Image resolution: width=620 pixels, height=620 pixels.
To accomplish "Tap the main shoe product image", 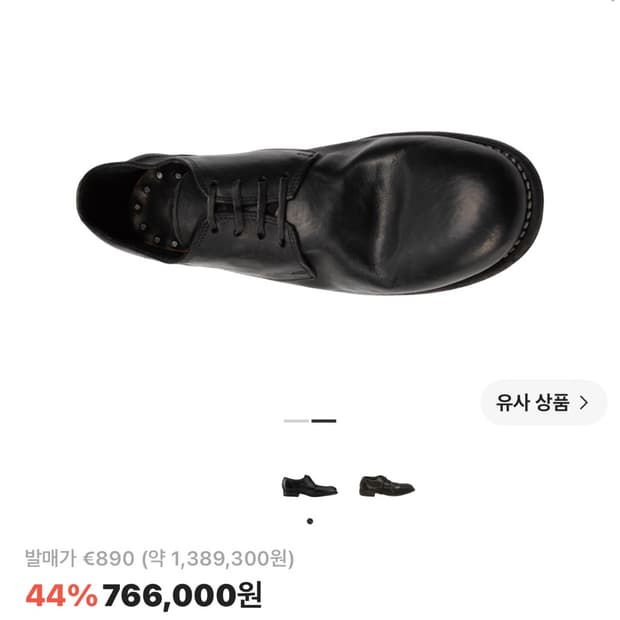I will coord(310,214).
